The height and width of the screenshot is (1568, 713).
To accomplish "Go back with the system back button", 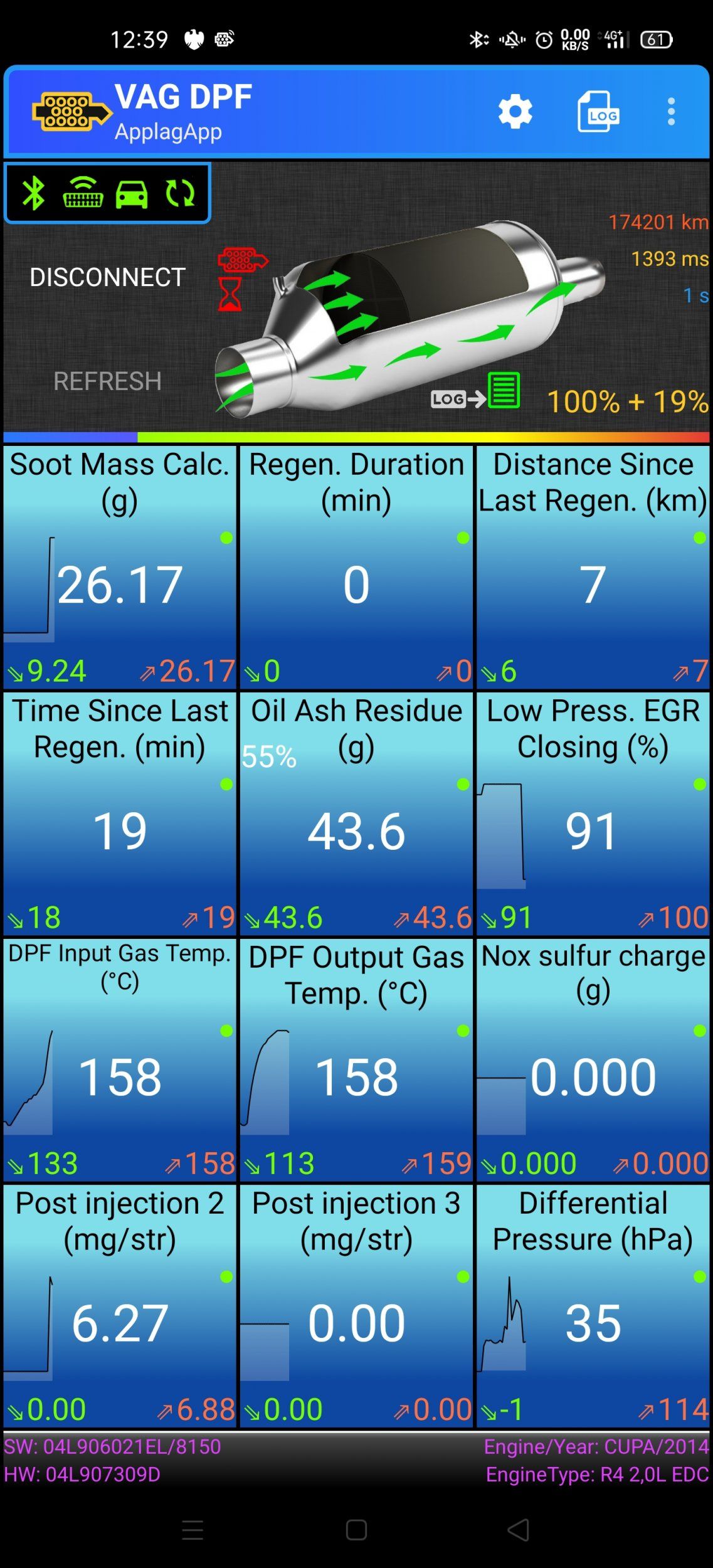I will (x=518, y=1530).
